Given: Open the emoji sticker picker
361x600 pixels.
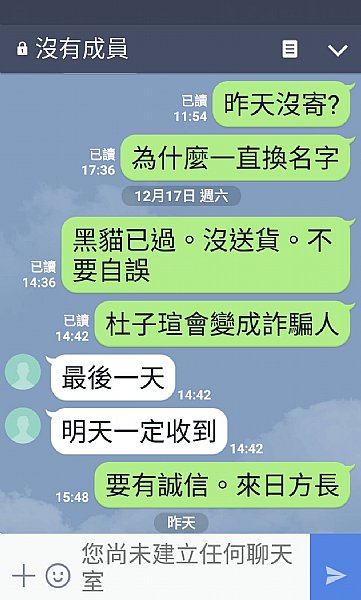Looking at the screenshot, I should 58,576.
